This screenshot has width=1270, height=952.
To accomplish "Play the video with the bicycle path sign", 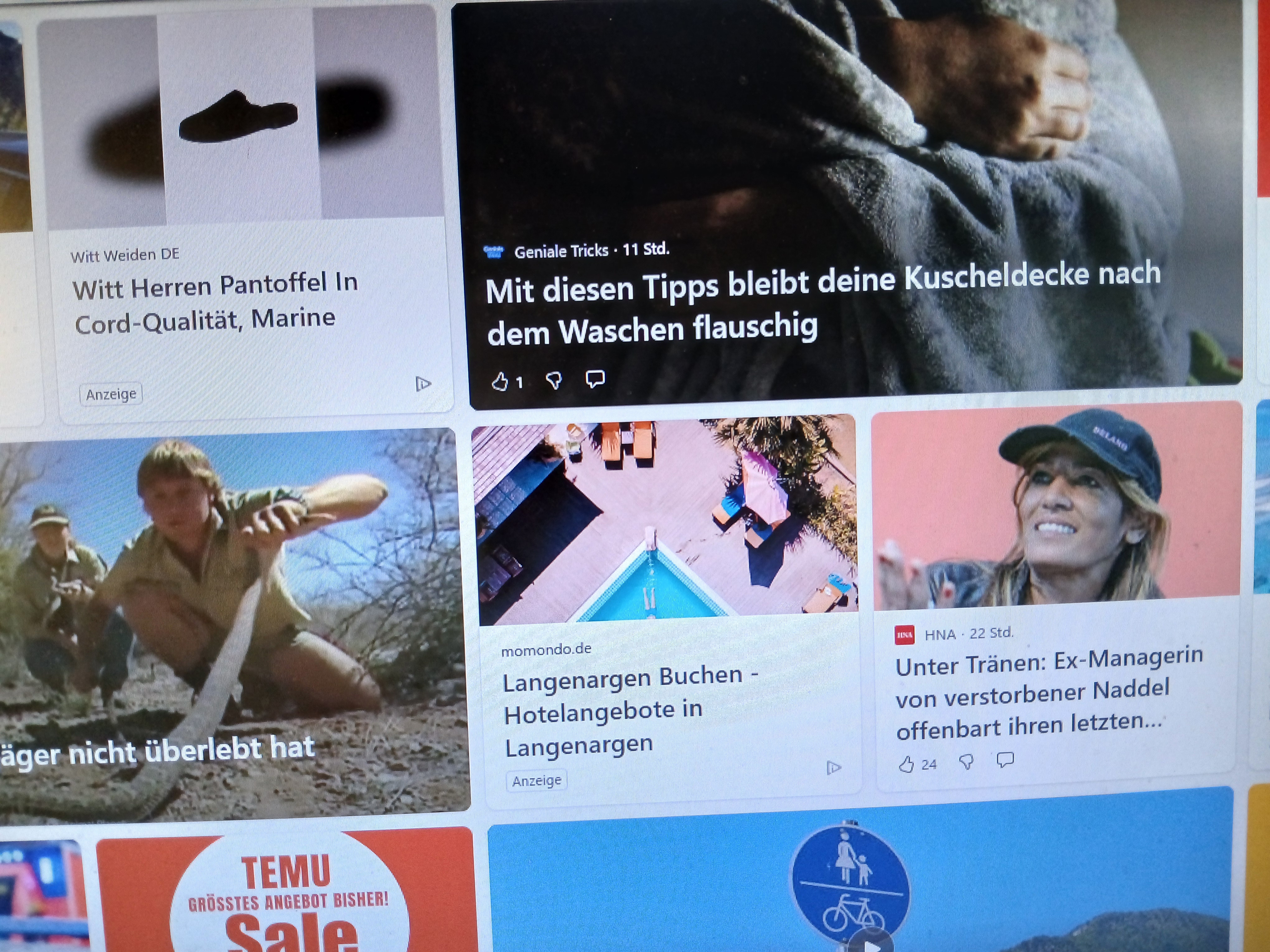I will point(870,944).
